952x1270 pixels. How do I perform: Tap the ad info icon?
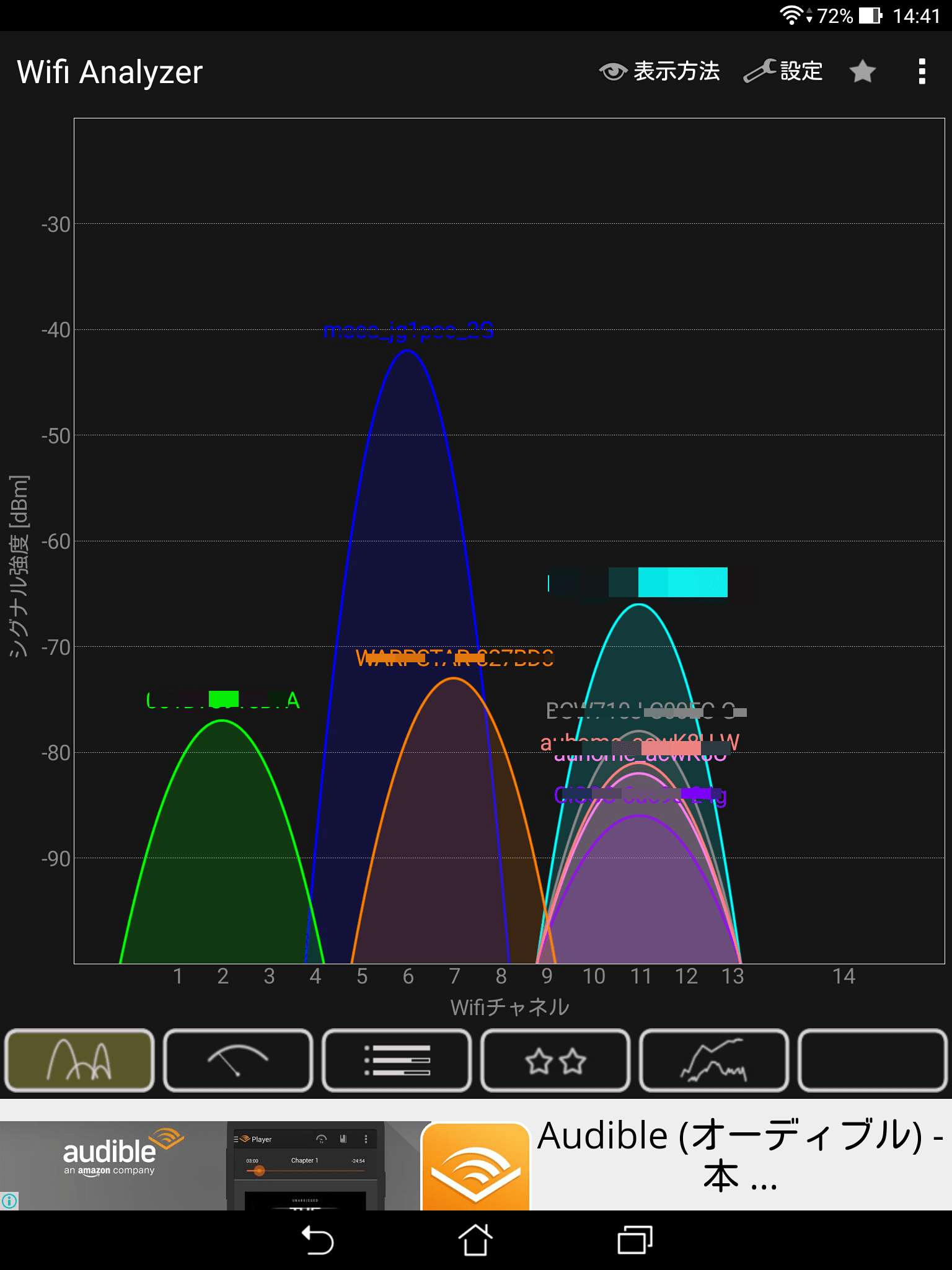coord(9,1201)
